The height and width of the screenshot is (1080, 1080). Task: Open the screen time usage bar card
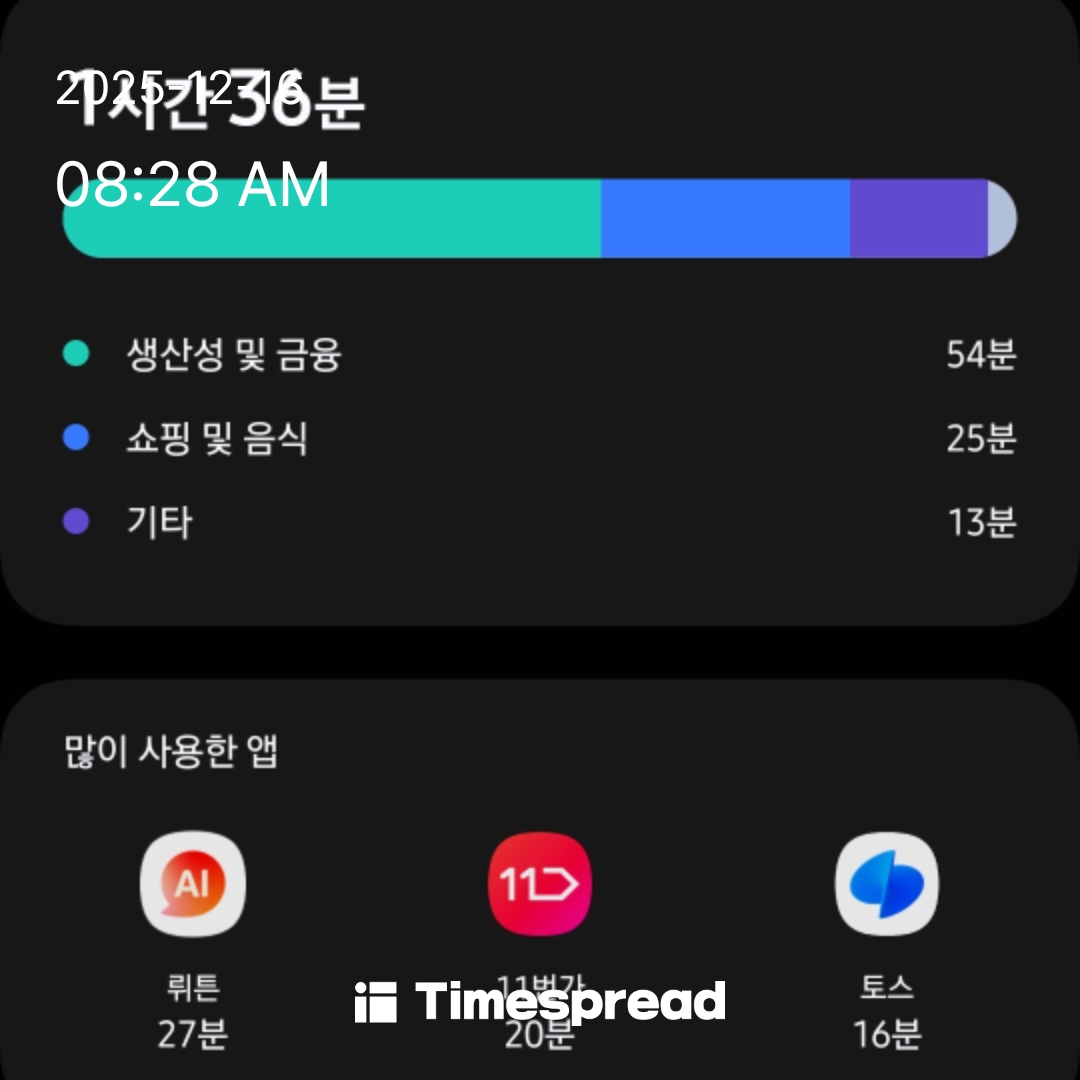tap(540, 219)
